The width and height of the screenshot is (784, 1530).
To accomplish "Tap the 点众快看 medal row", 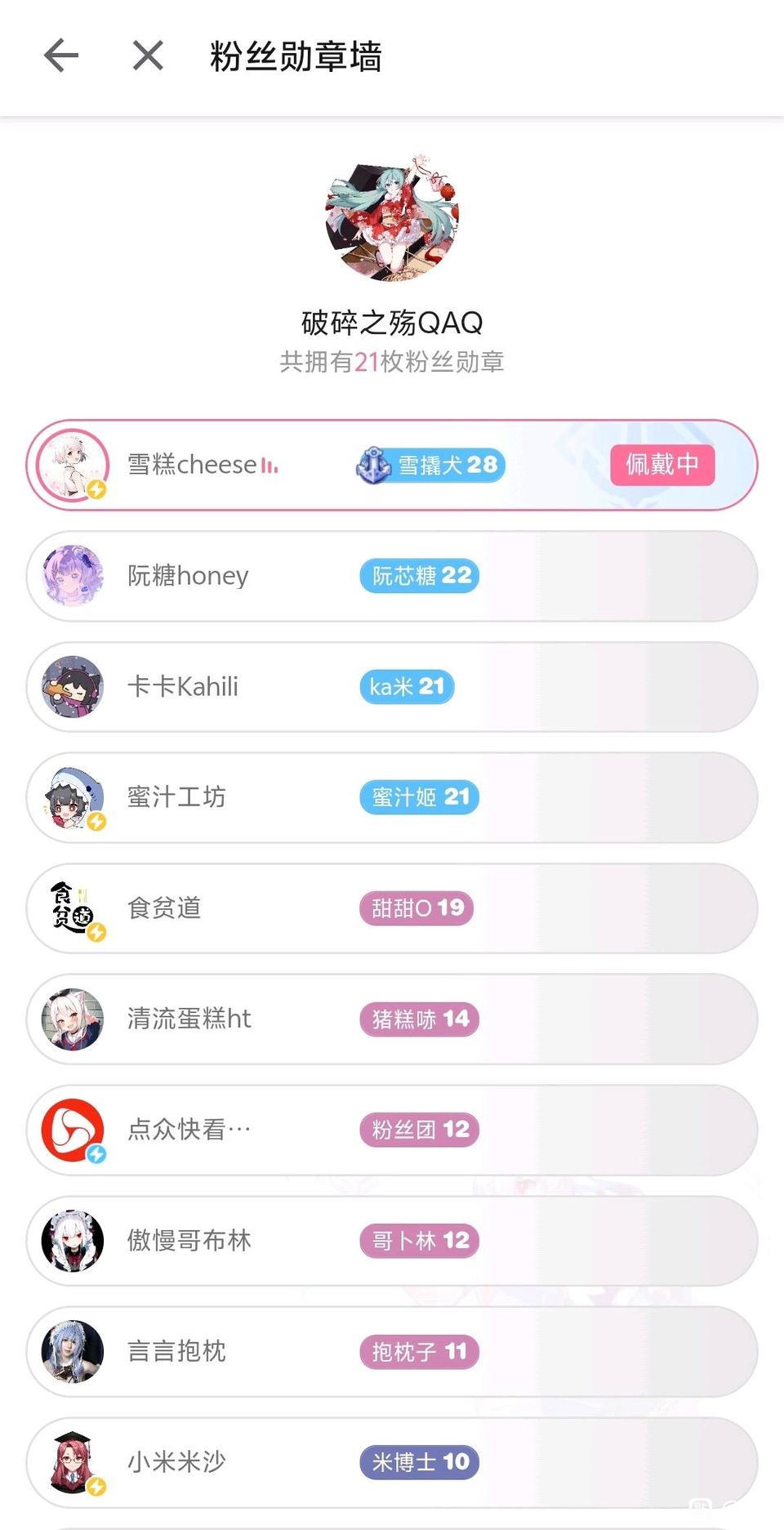I will 392,1130.
